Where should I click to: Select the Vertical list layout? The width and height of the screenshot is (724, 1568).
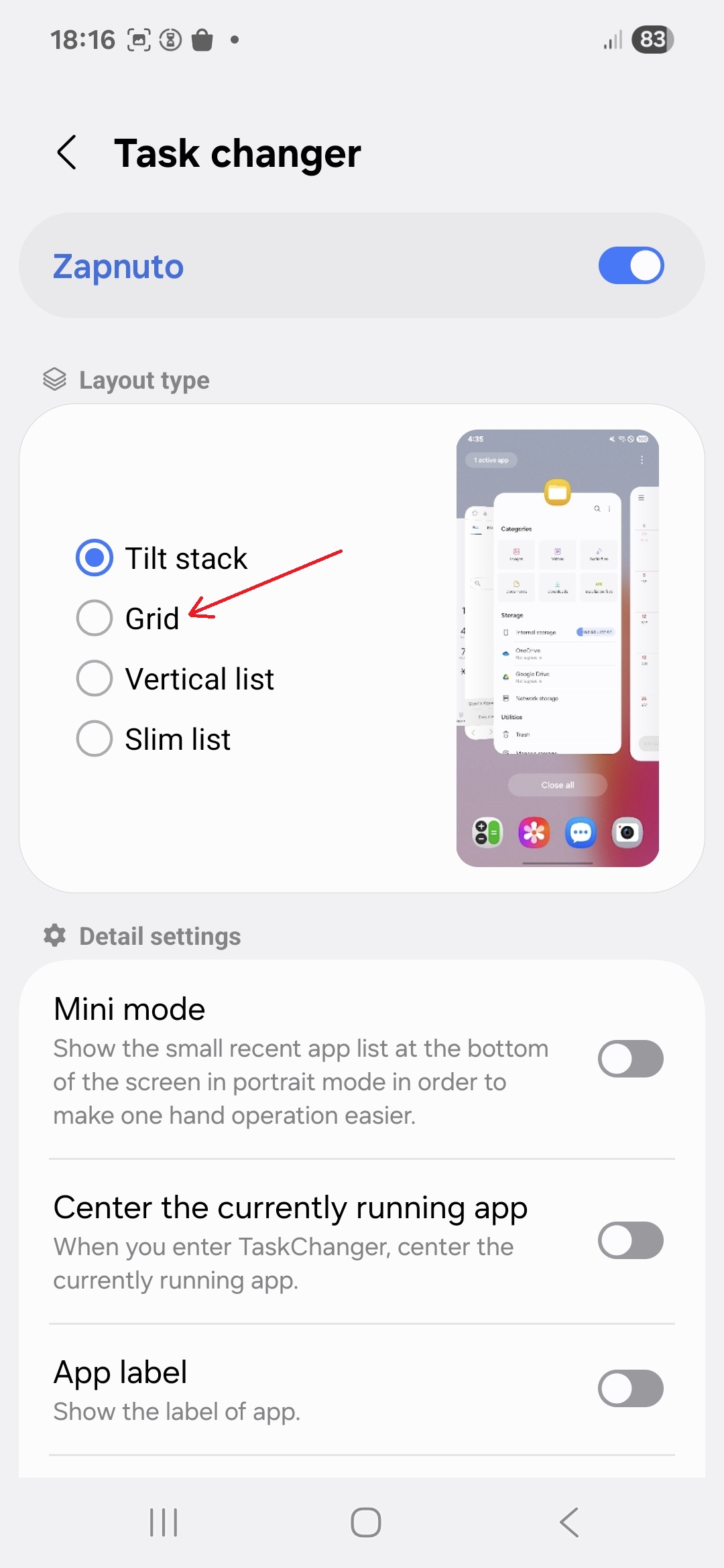(x=175, y=679)
